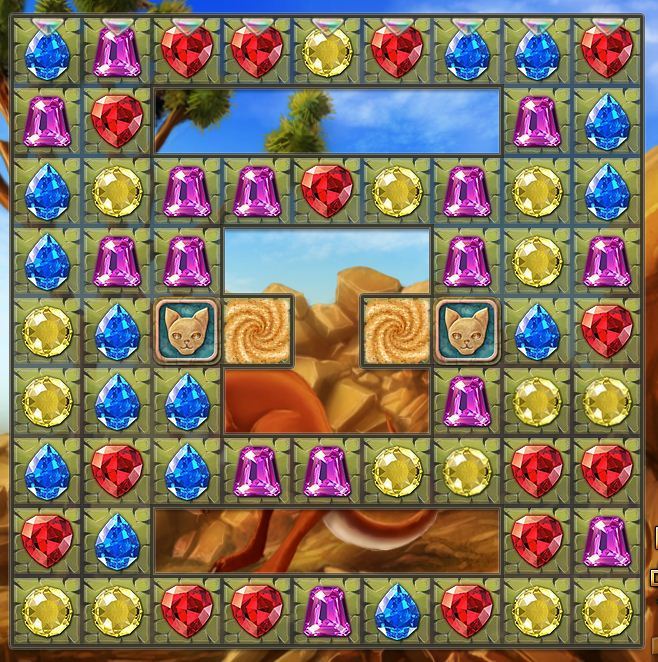This screenshot has width=658, height=662.
Task: Select the right sand swirl tile
Action: [x=397, y=331]
